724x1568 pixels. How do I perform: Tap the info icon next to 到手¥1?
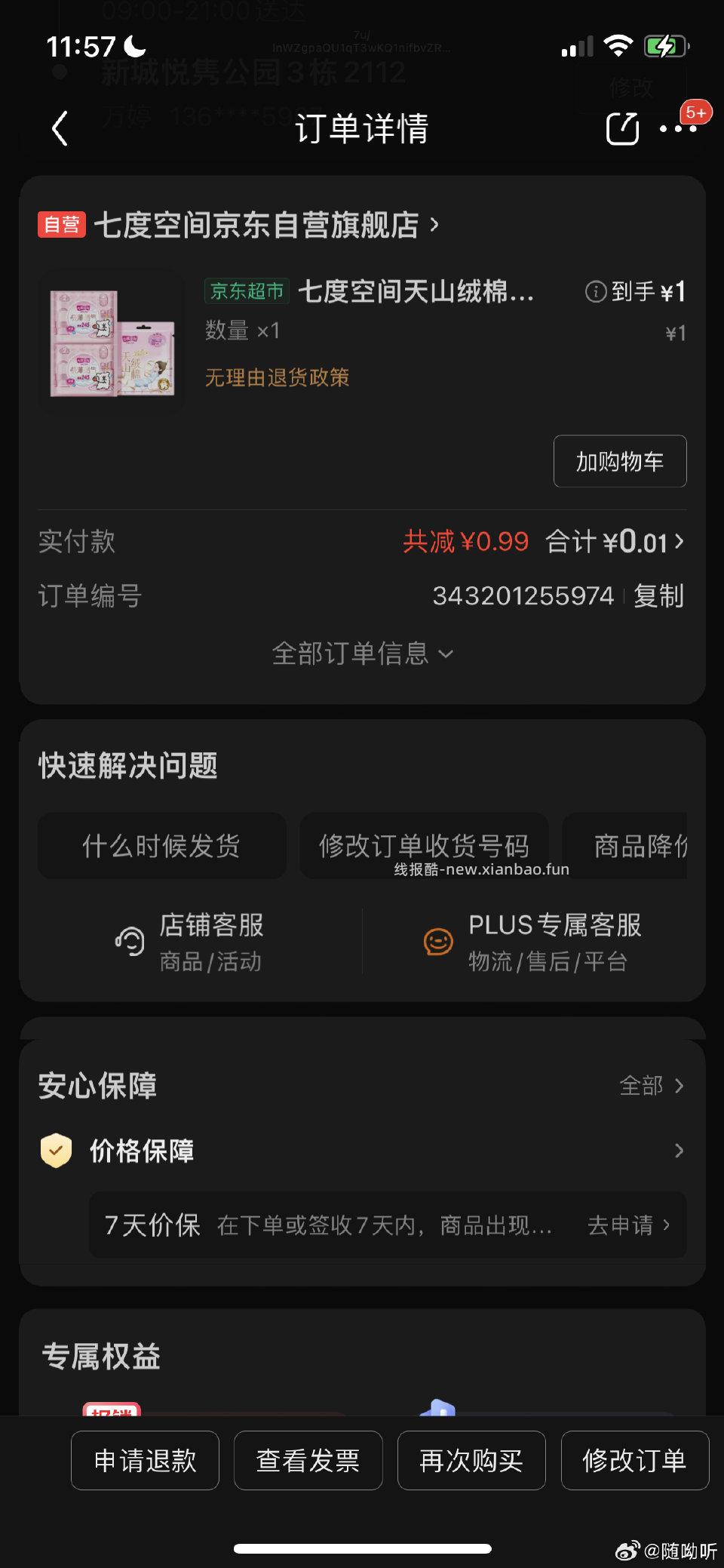595,292
